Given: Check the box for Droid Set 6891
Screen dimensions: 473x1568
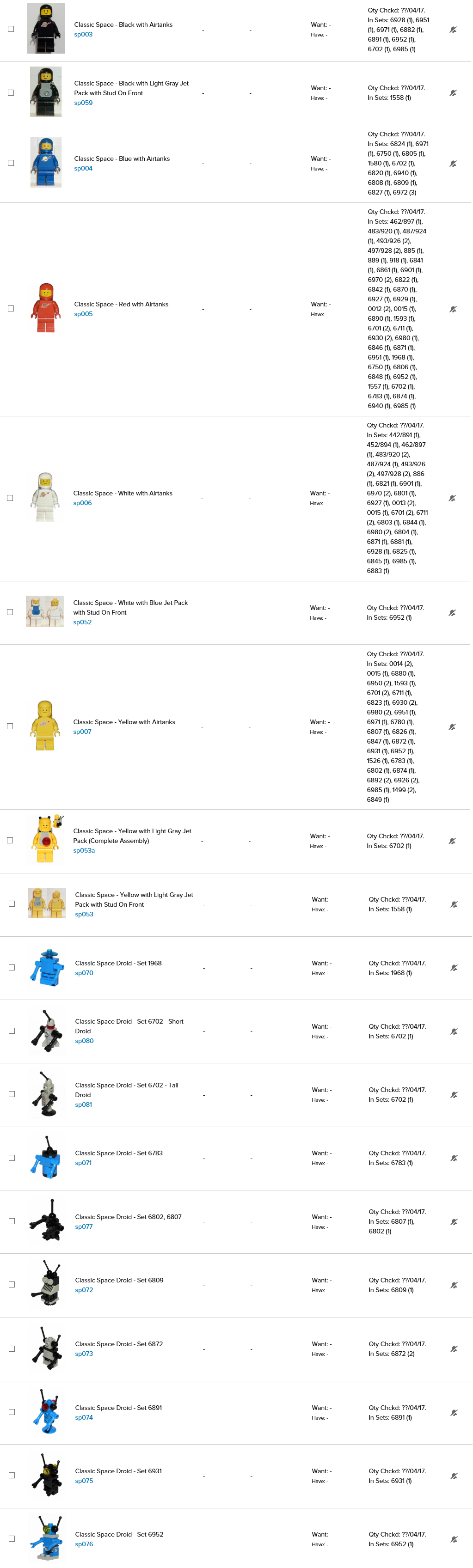Looking at the screenshot, I should tap(12, 1412).
